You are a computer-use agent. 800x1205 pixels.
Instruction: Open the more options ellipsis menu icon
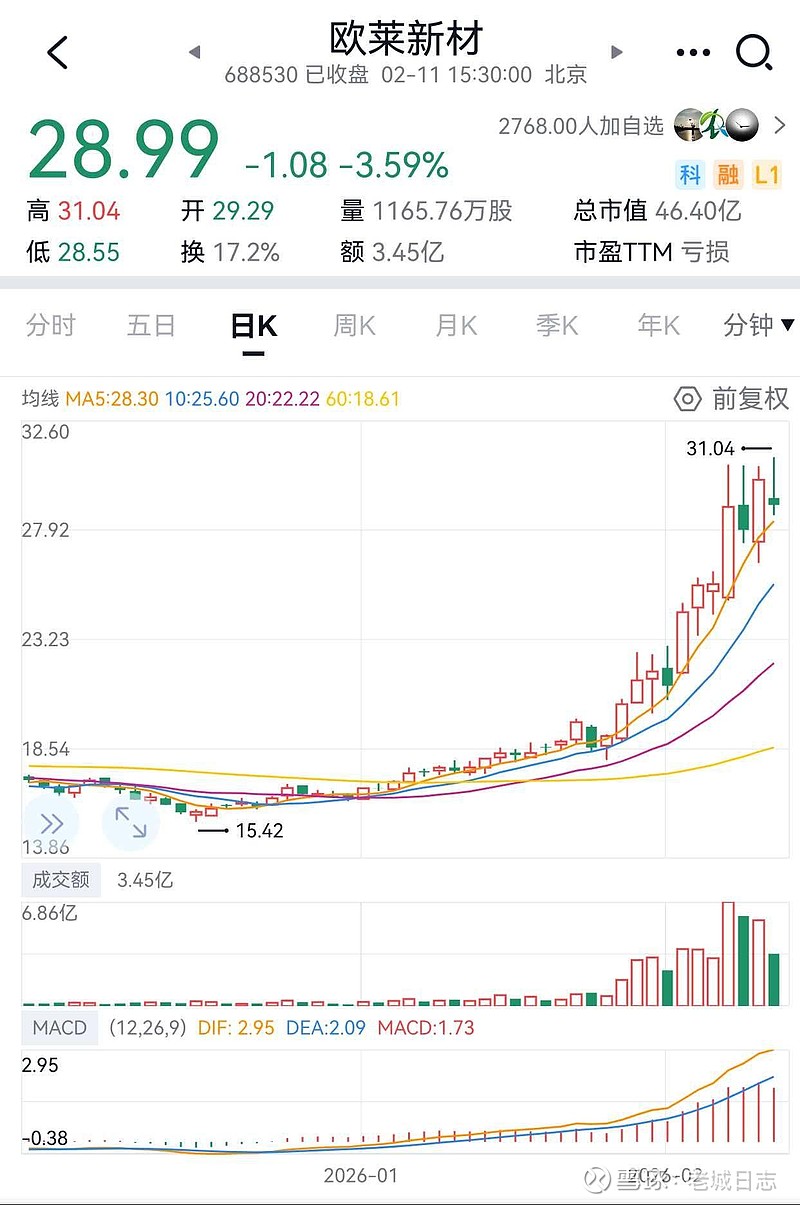tap(692, 52)
